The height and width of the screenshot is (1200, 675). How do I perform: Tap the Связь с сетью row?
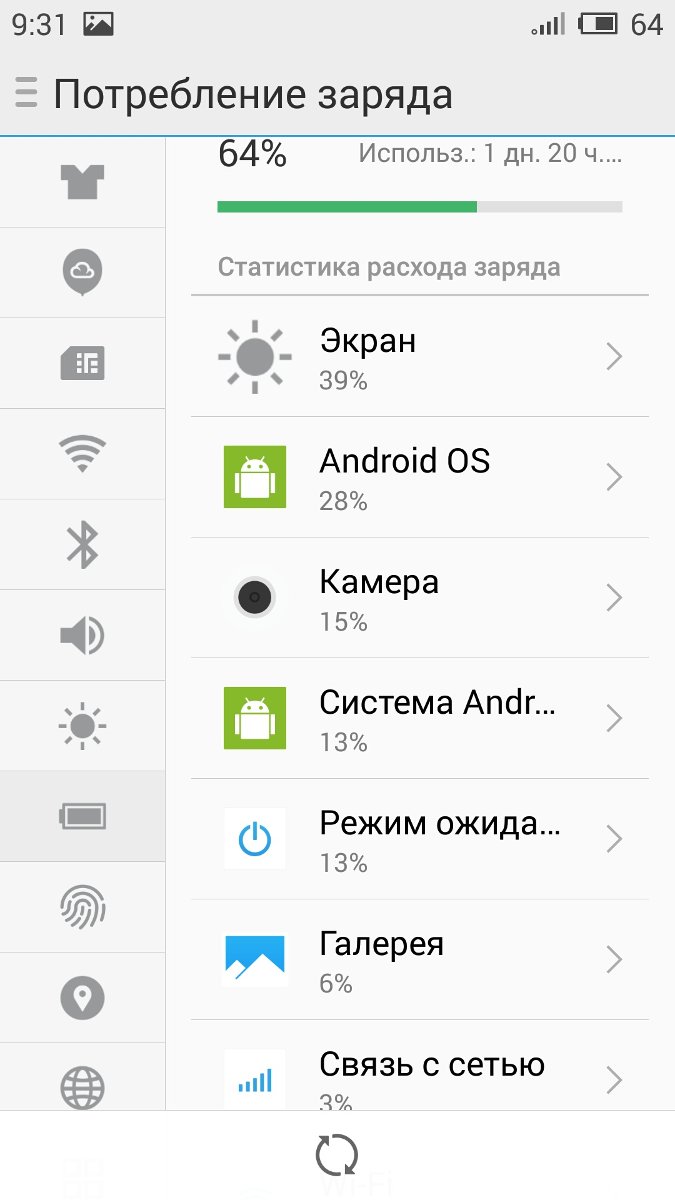pos(420,1075)
